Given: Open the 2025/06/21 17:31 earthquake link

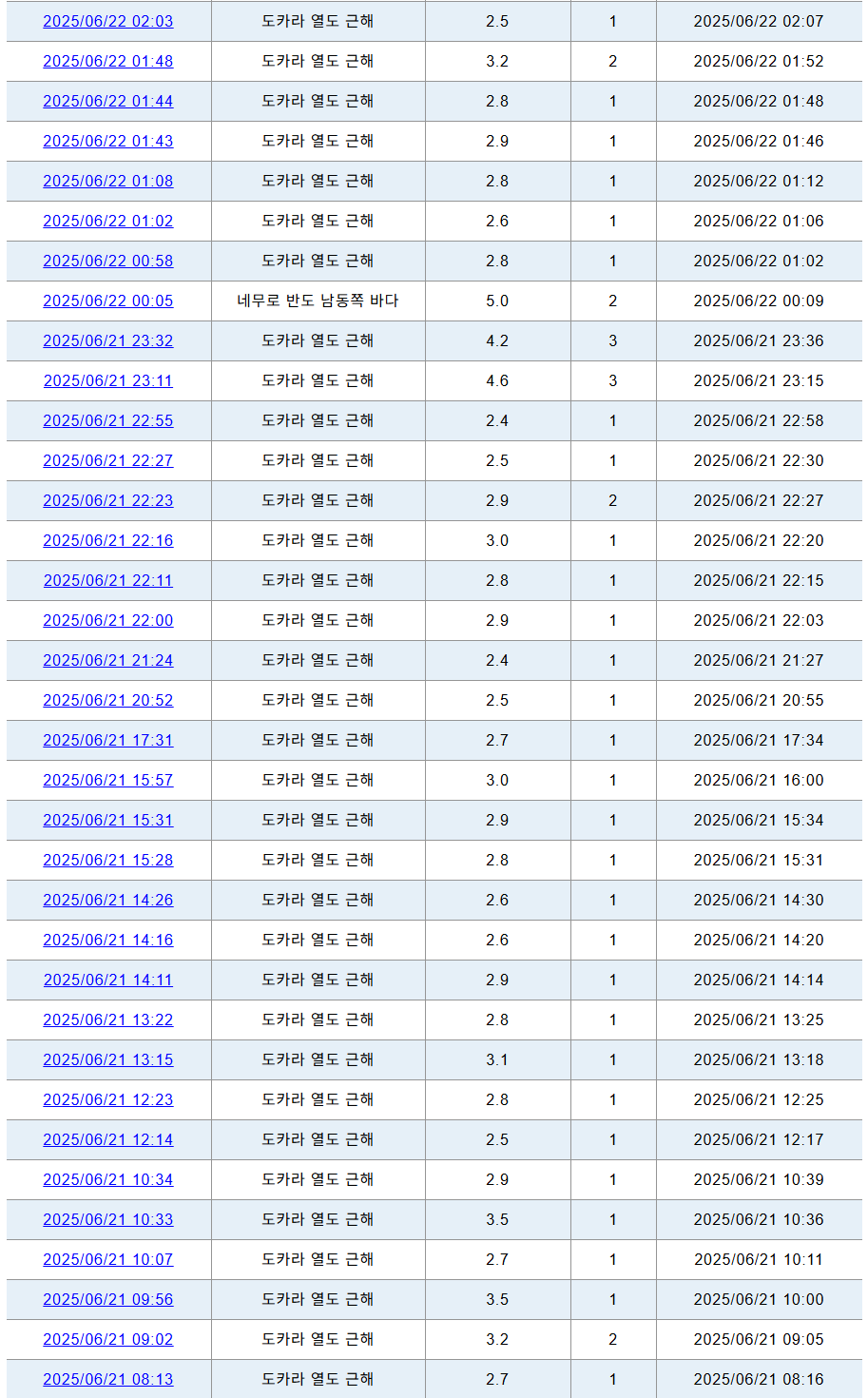Looking at the screenshot, I should click(108, 740).
